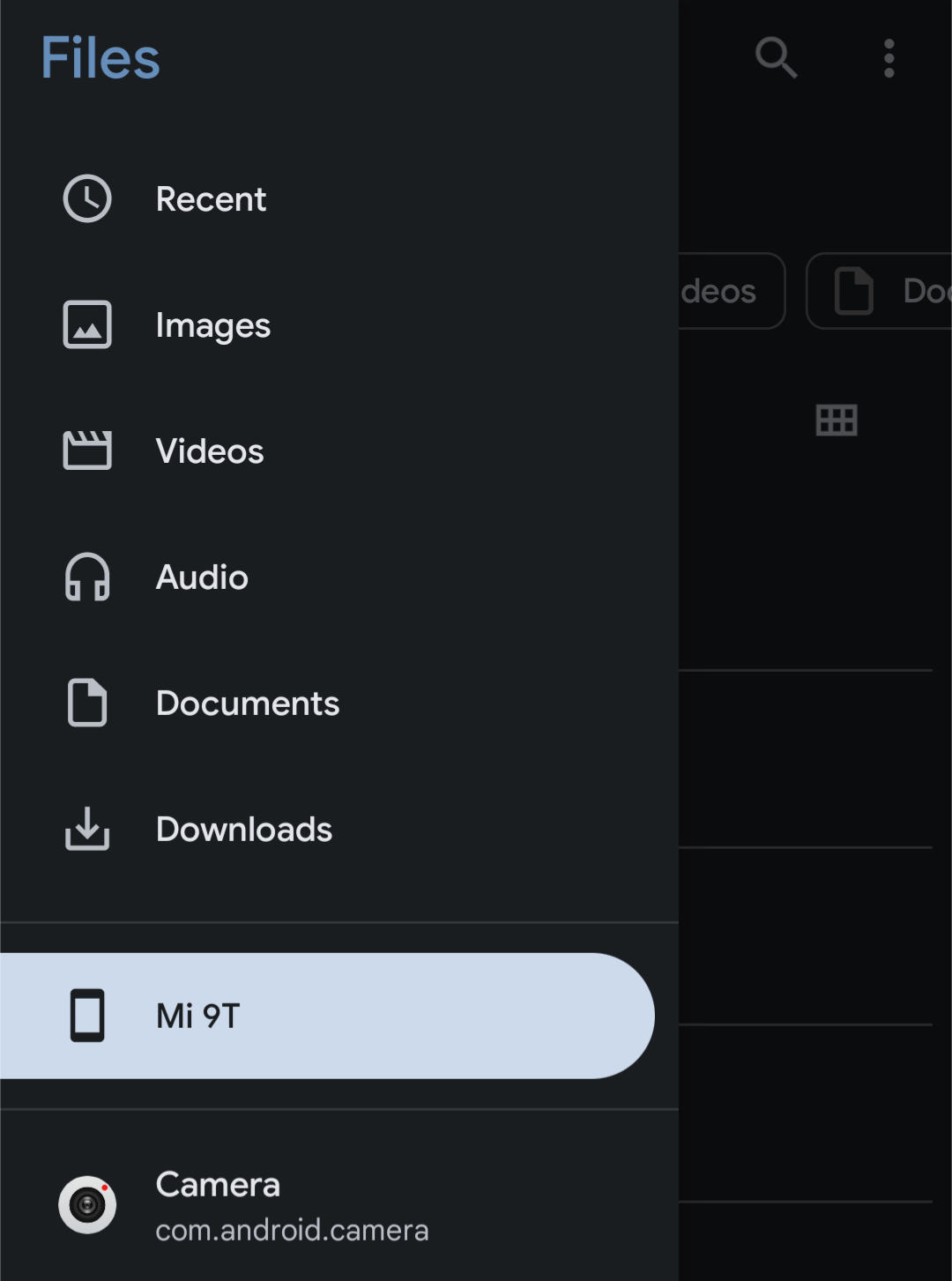Image resolution: width=952 pixels, height=1281 pixels.
Task: Open the Audio category
Action: 202,577
